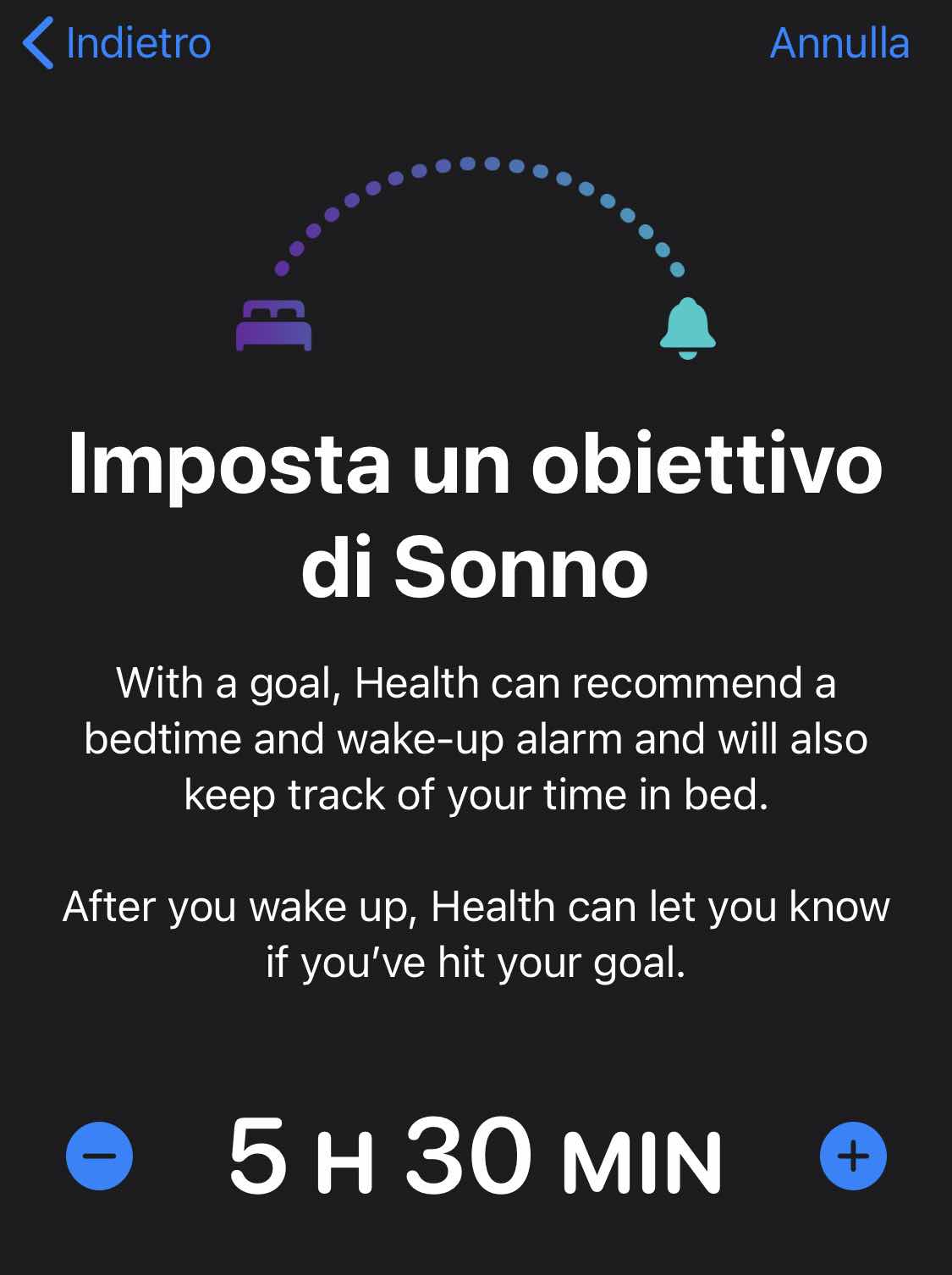This screenshot has height=1275, width=952.
Task: Cancel setup by tapping Annulla
Action: pos(839,42)
